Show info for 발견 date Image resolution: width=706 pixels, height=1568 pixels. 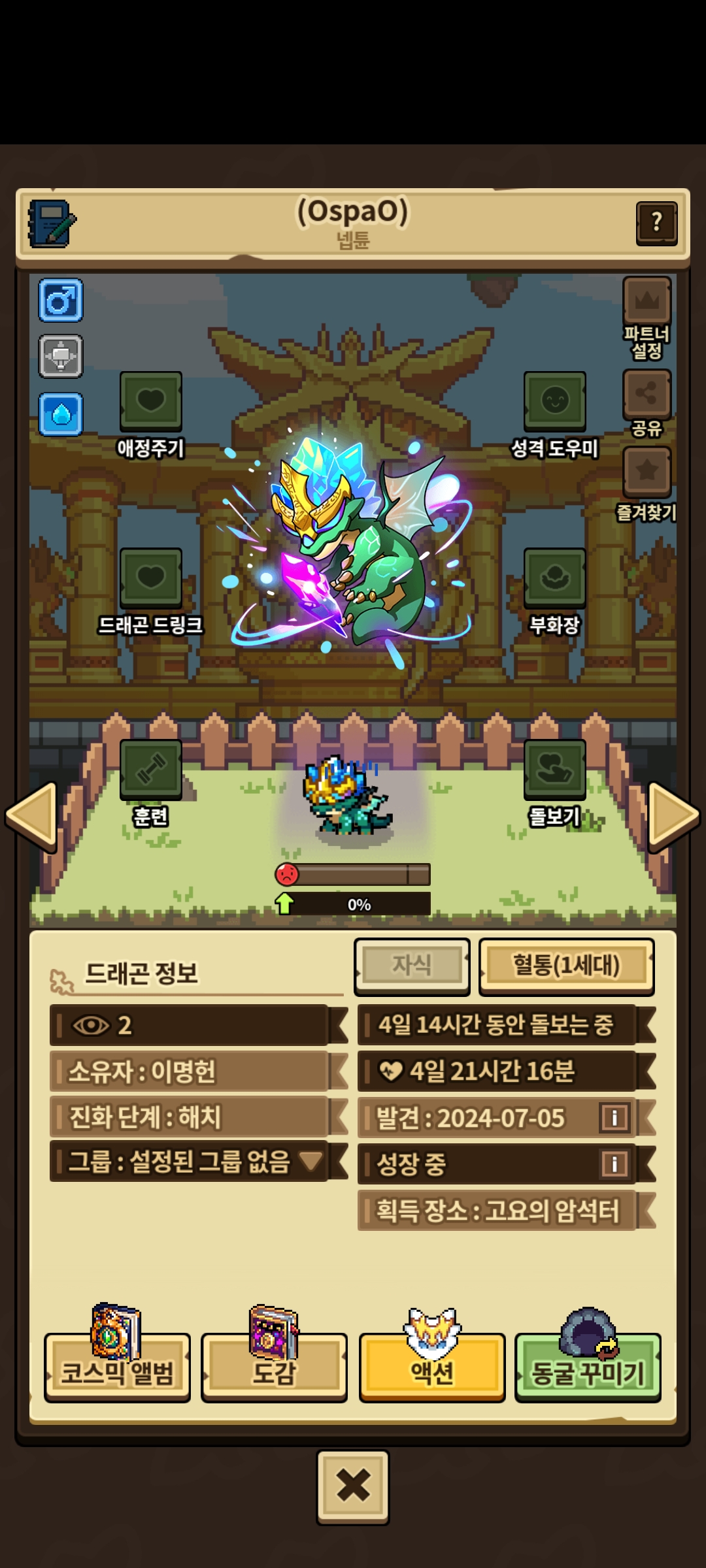[614, 1117]
